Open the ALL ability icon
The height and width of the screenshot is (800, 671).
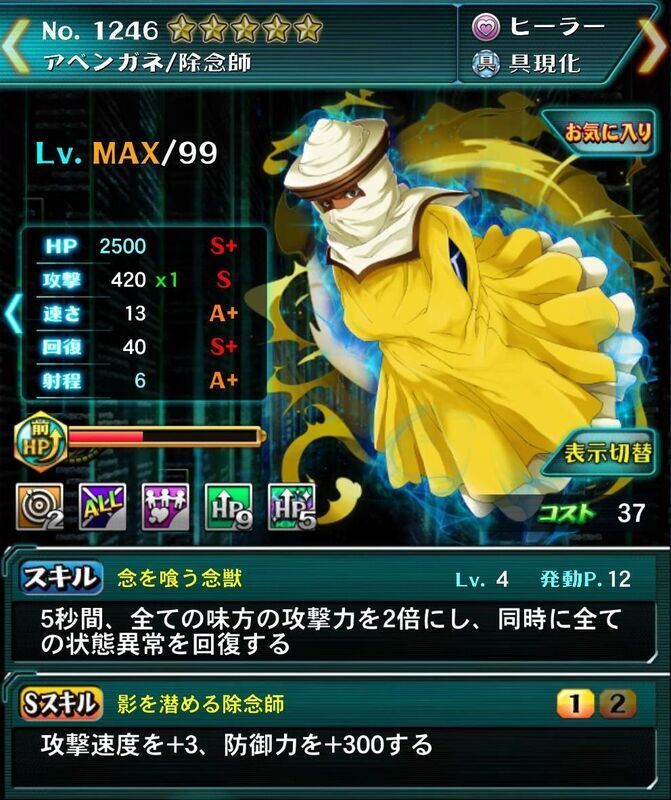point(101,507)
